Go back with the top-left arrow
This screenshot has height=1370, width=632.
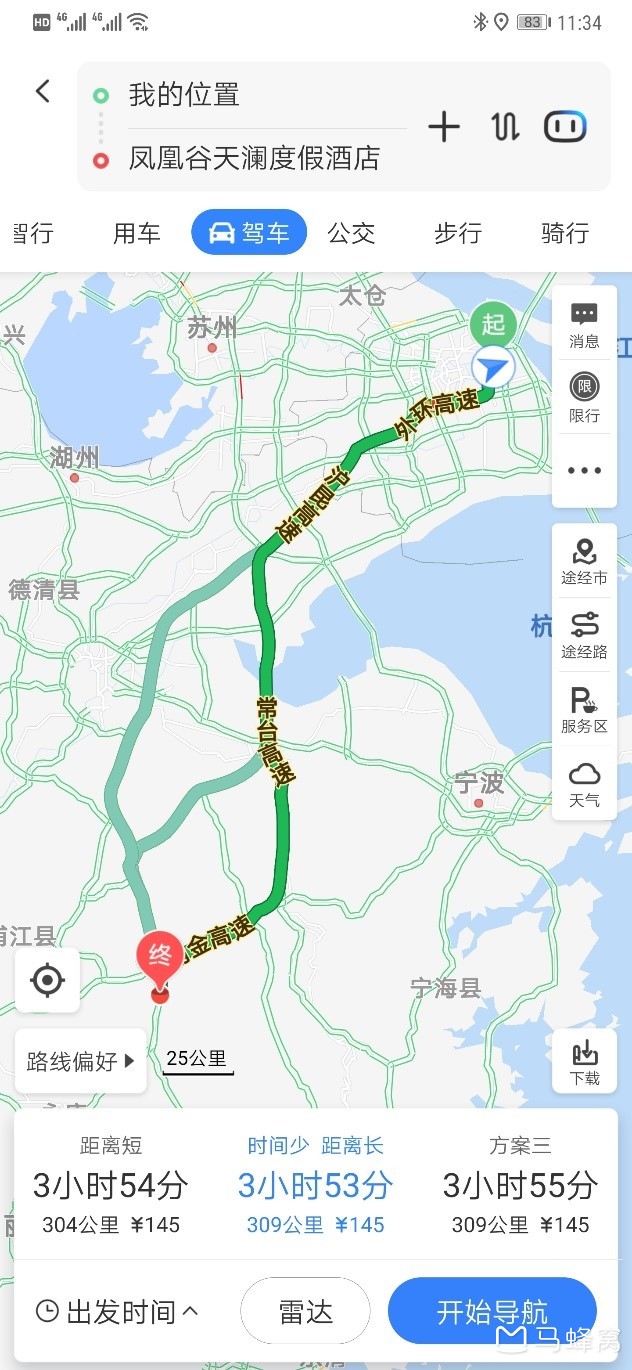pos(42,92)
